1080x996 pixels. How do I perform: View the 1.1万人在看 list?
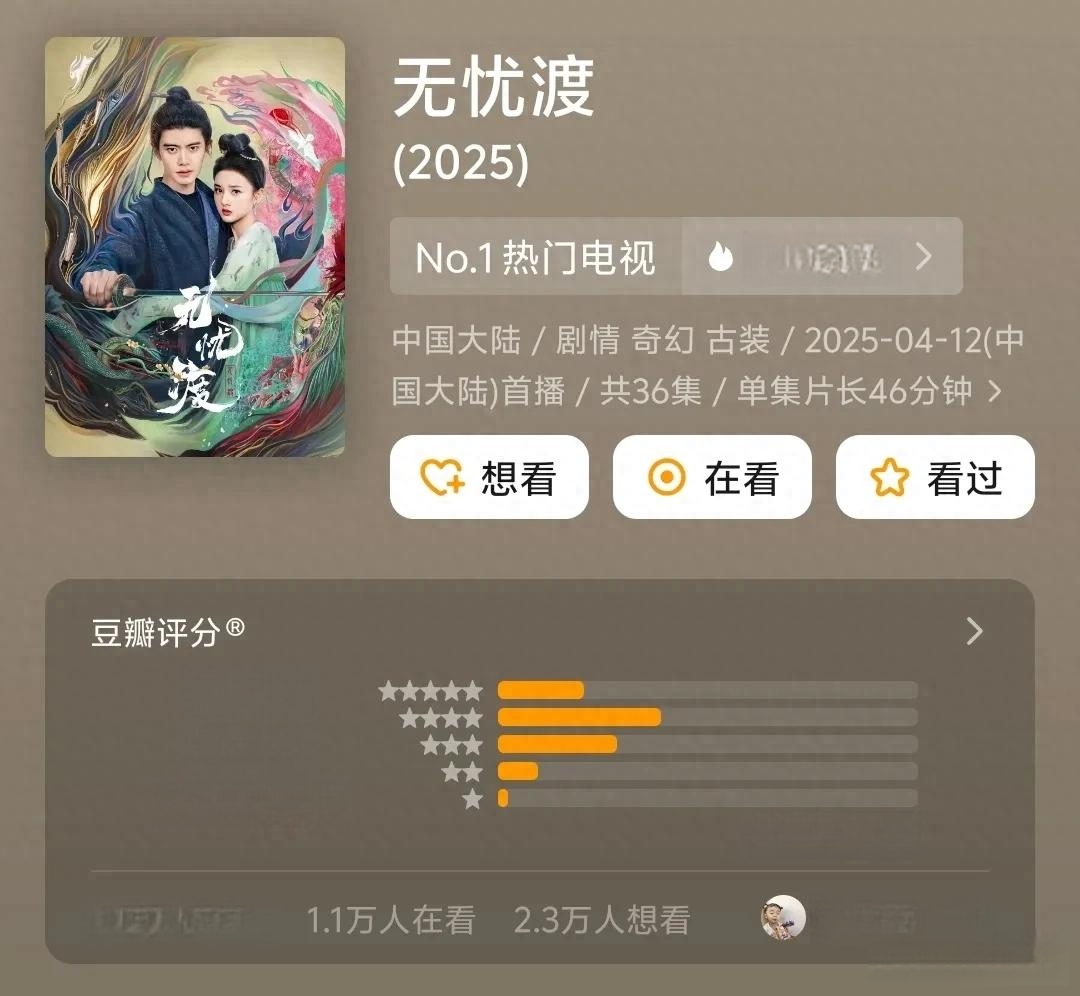tap(390, 920)
